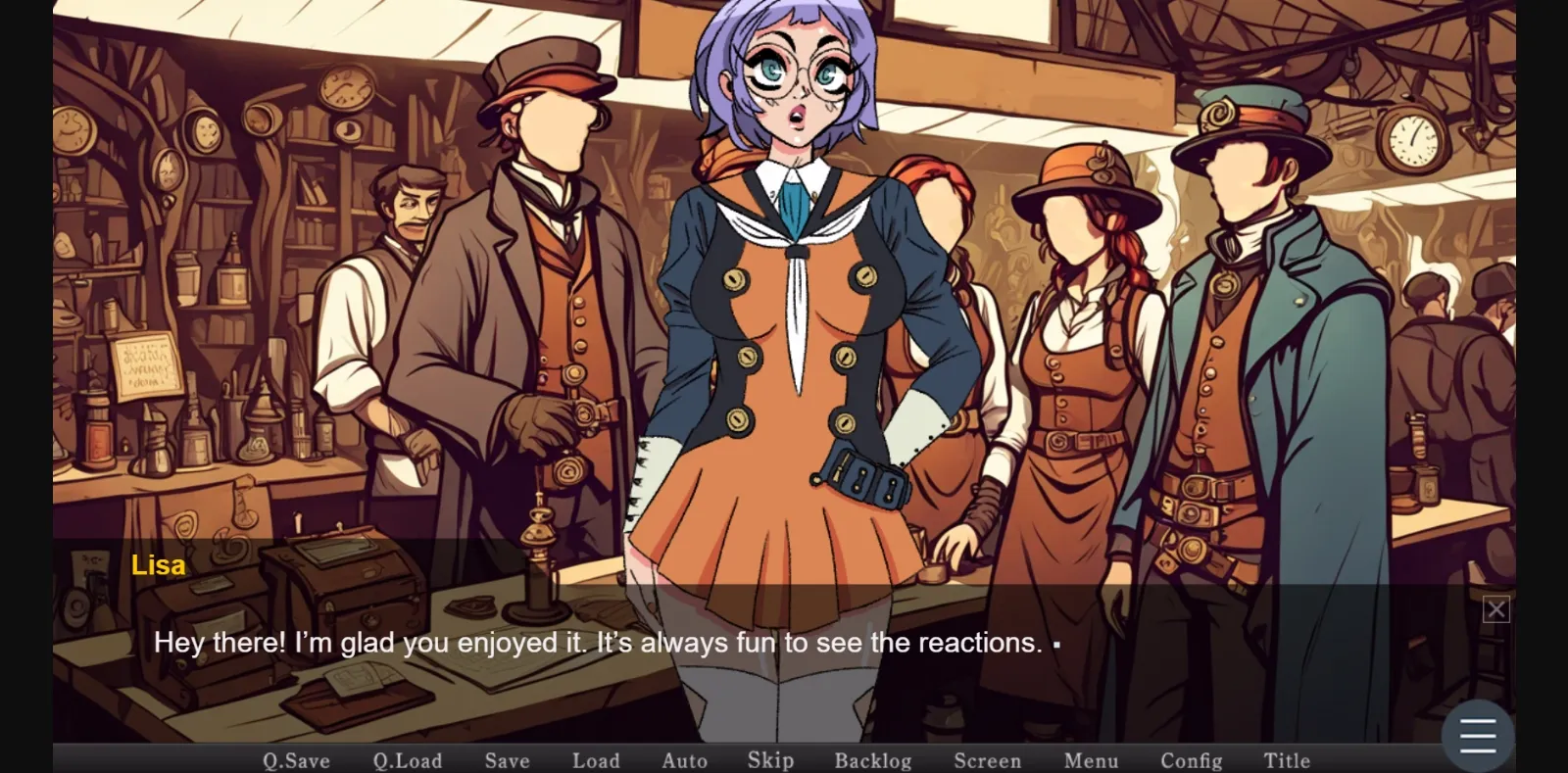Open Config settings

pos(1191,760)
